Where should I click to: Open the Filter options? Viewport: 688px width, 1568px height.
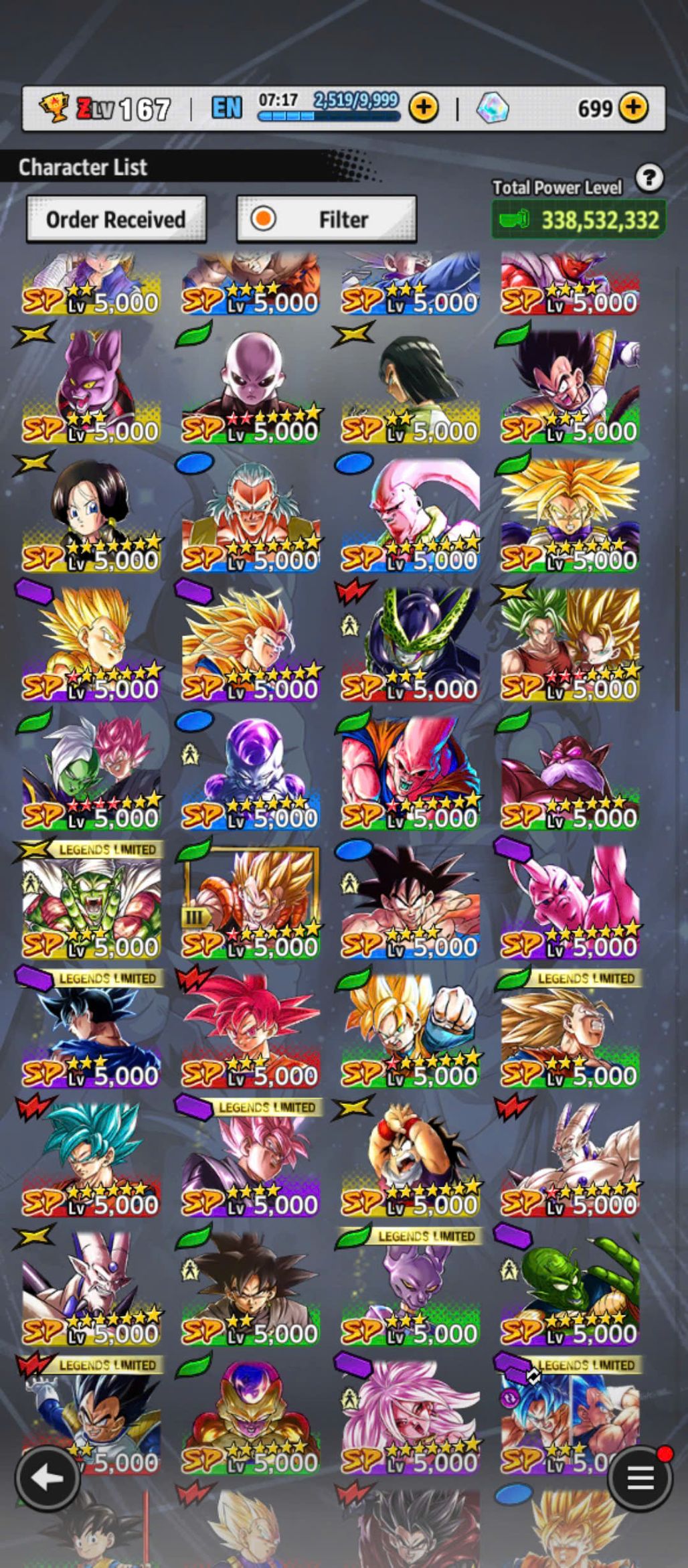coord(327,220)
